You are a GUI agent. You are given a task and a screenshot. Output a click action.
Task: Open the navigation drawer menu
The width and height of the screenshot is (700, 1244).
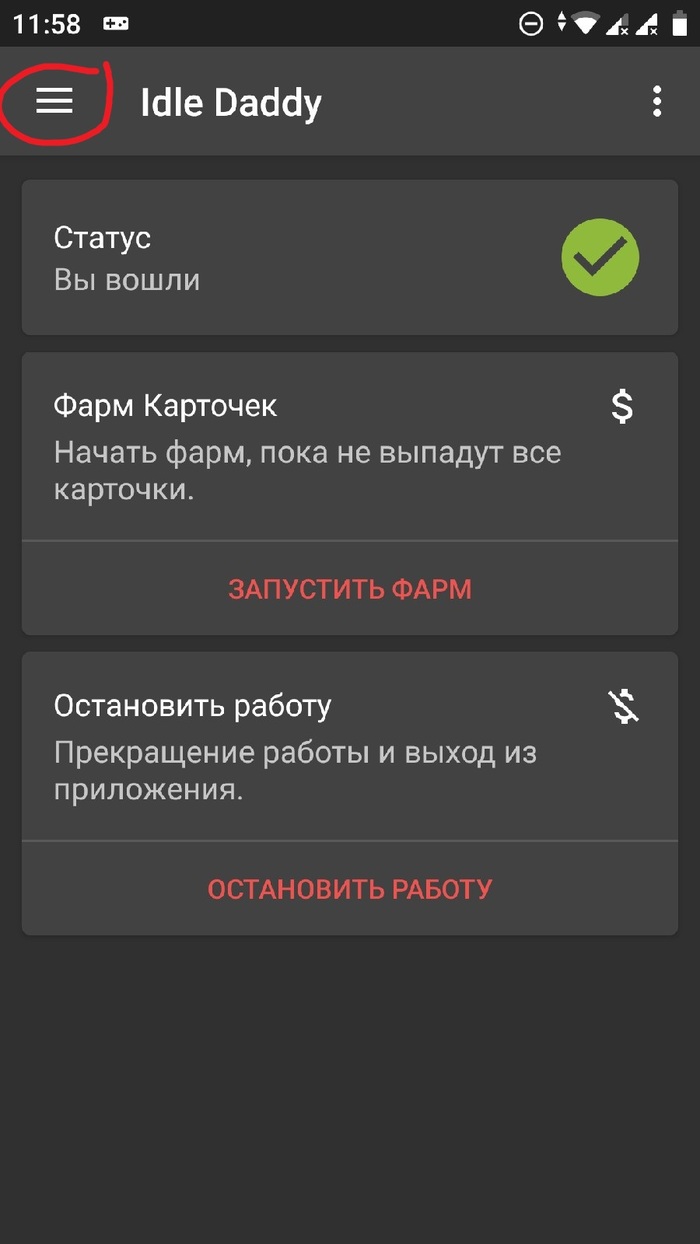pos(55,101)
